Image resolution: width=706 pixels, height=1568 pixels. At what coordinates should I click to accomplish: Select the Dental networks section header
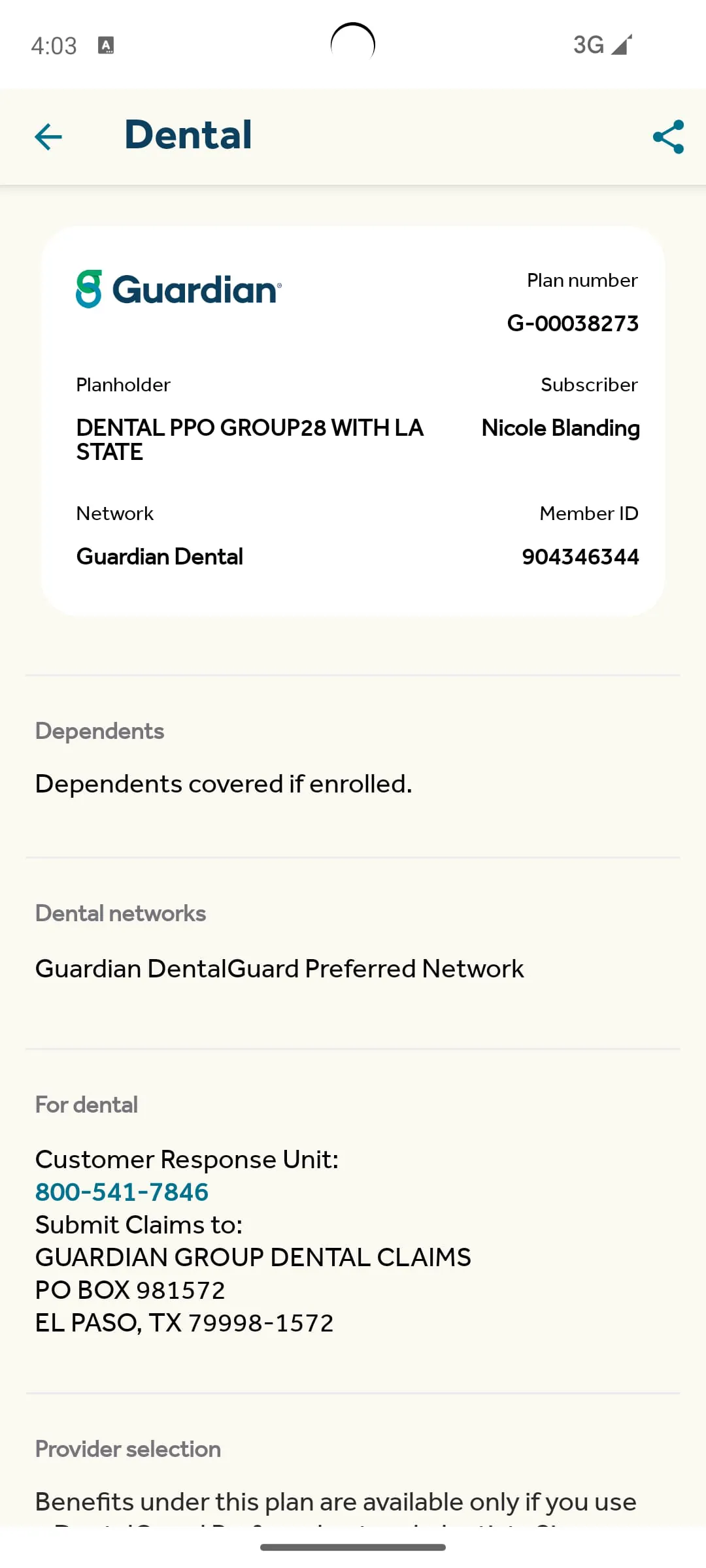(x=120, y=913)
